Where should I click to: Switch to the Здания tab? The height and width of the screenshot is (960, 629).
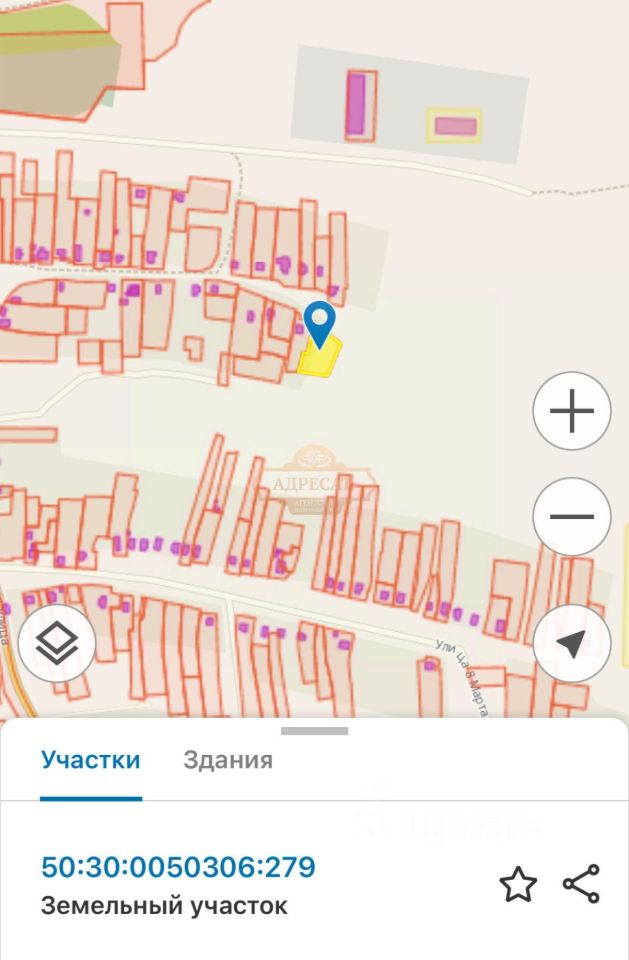point(228,760)
